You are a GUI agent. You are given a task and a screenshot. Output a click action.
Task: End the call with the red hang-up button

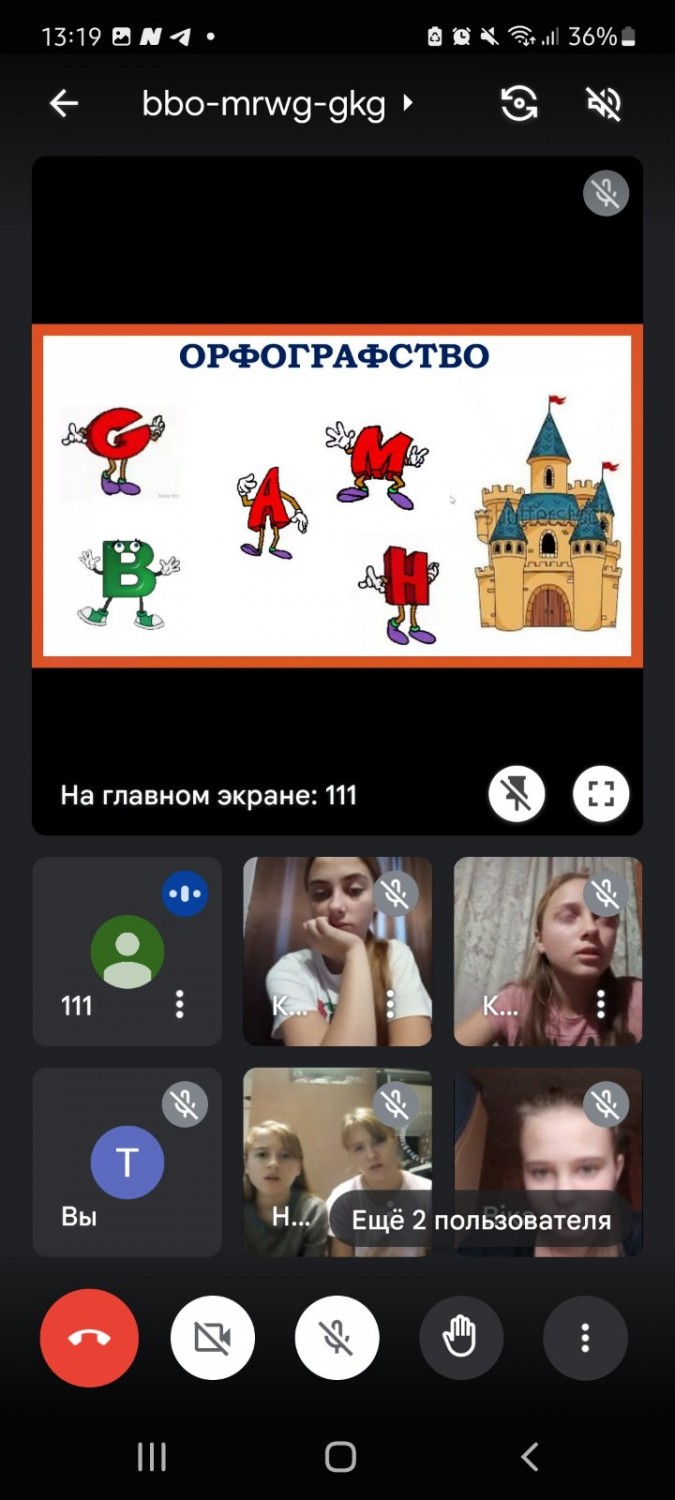(x=90, y=1338)
